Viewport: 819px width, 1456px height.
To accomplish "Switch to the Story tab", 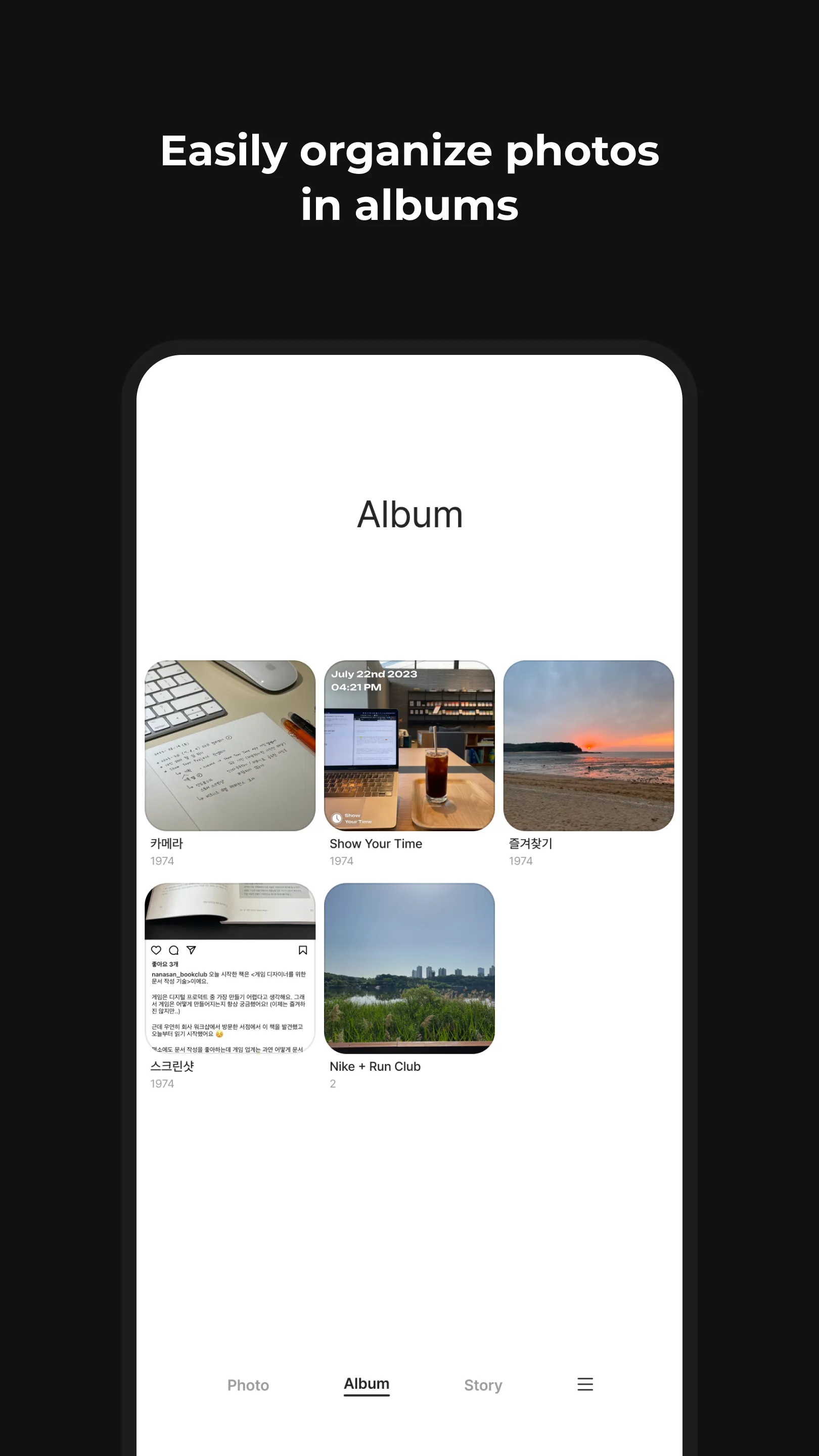I will [x=483, y=1385].
